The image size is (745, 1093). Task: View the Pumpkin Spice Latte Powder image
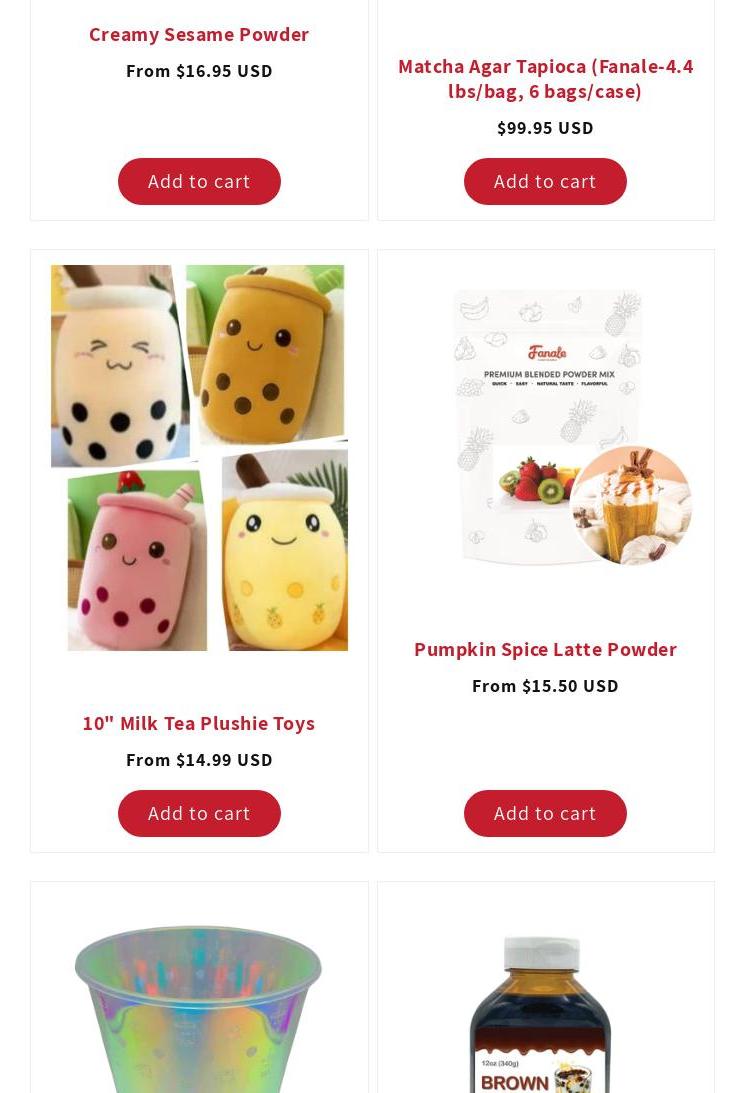click(x=545, y=426)
